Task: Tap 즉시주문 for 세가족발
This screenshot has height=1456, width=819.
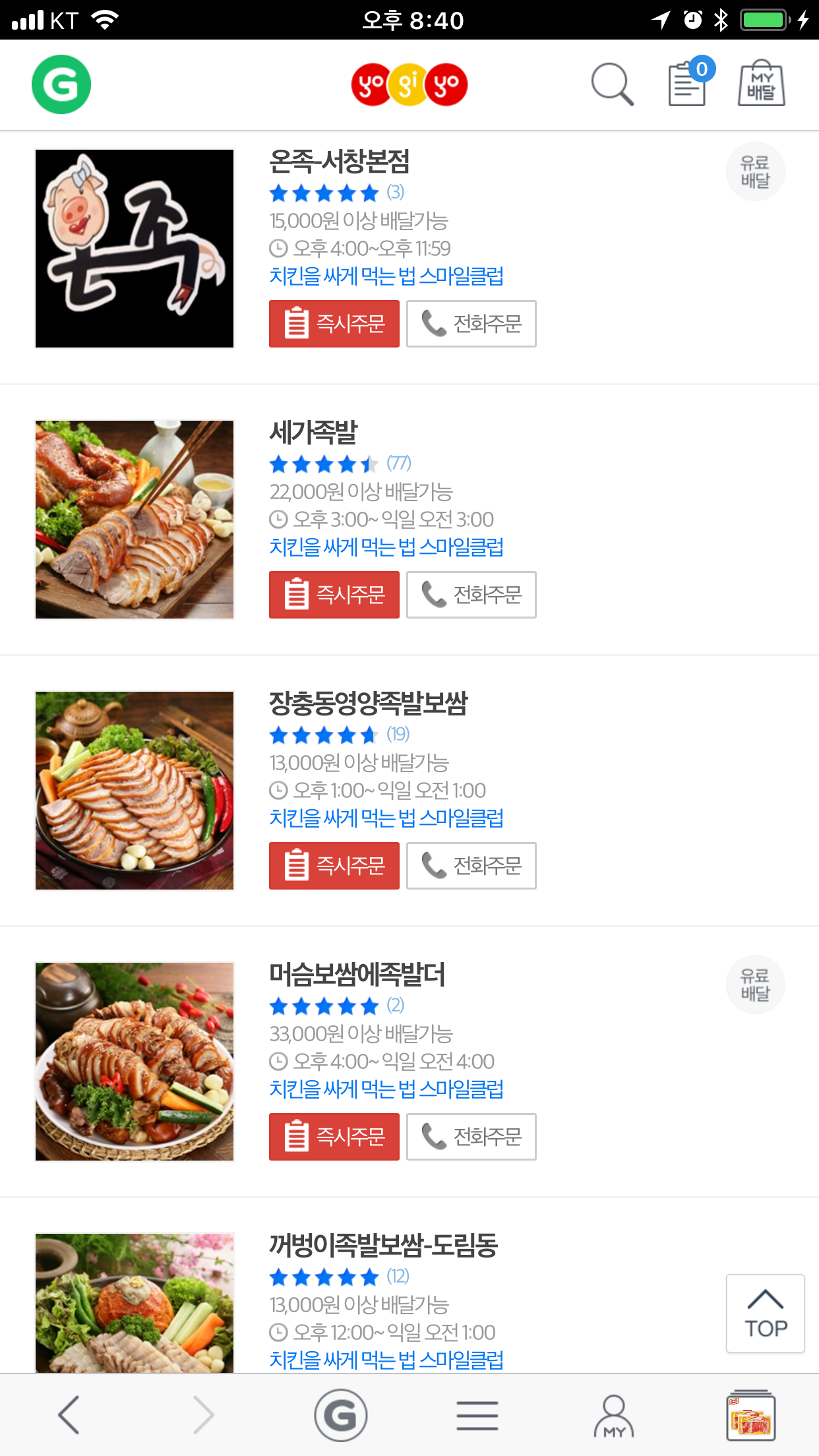Action: [334, 595]
